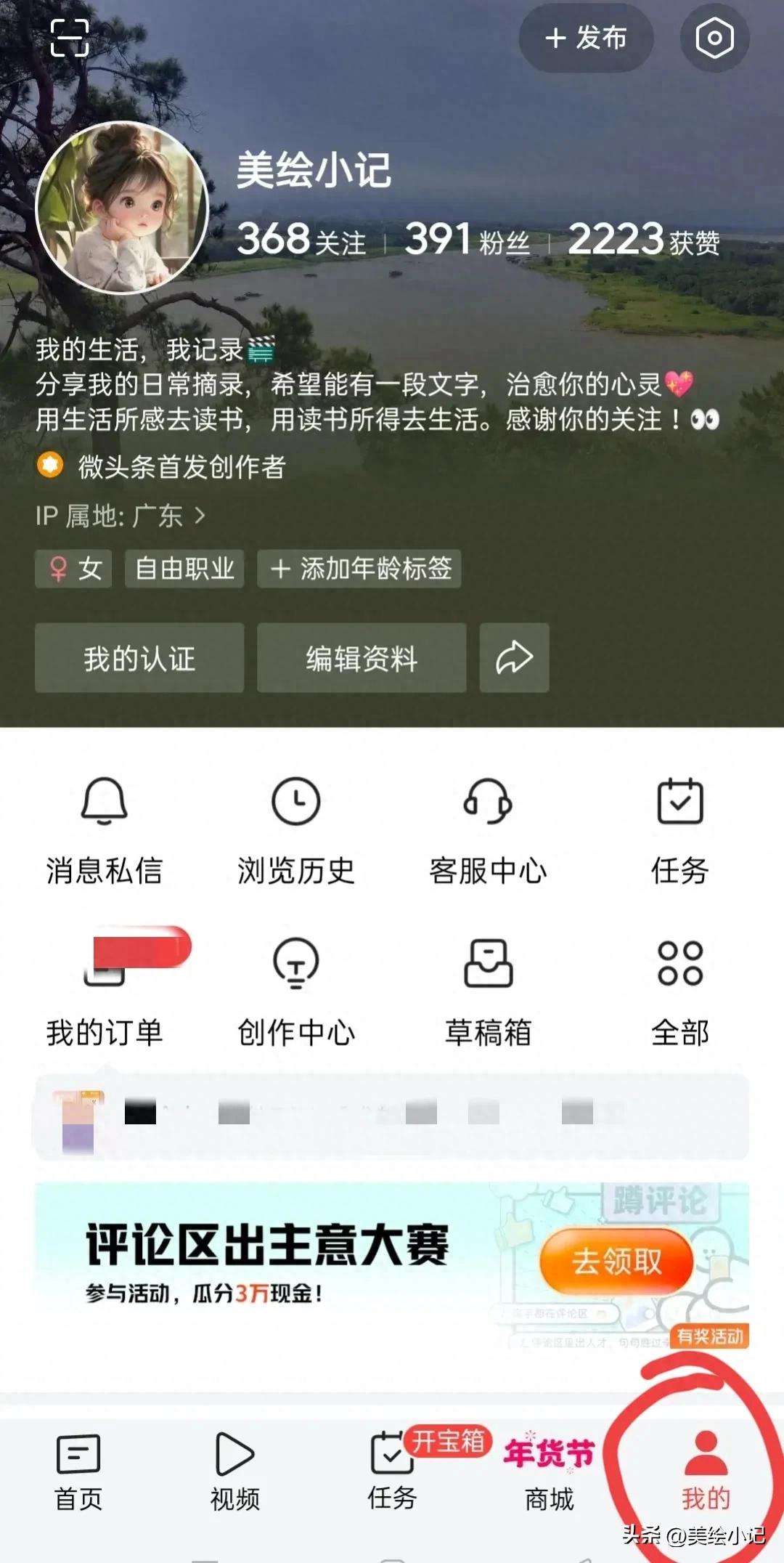Tap 编辑资料 to edit profile
This screenshot has height=1563, width=784.
pos(362,658)
